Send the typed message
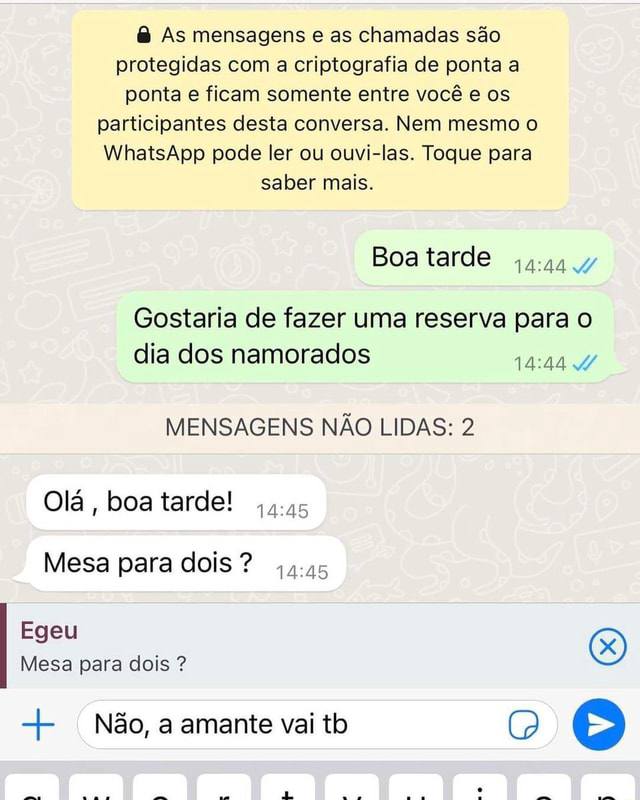 point(598,724)
